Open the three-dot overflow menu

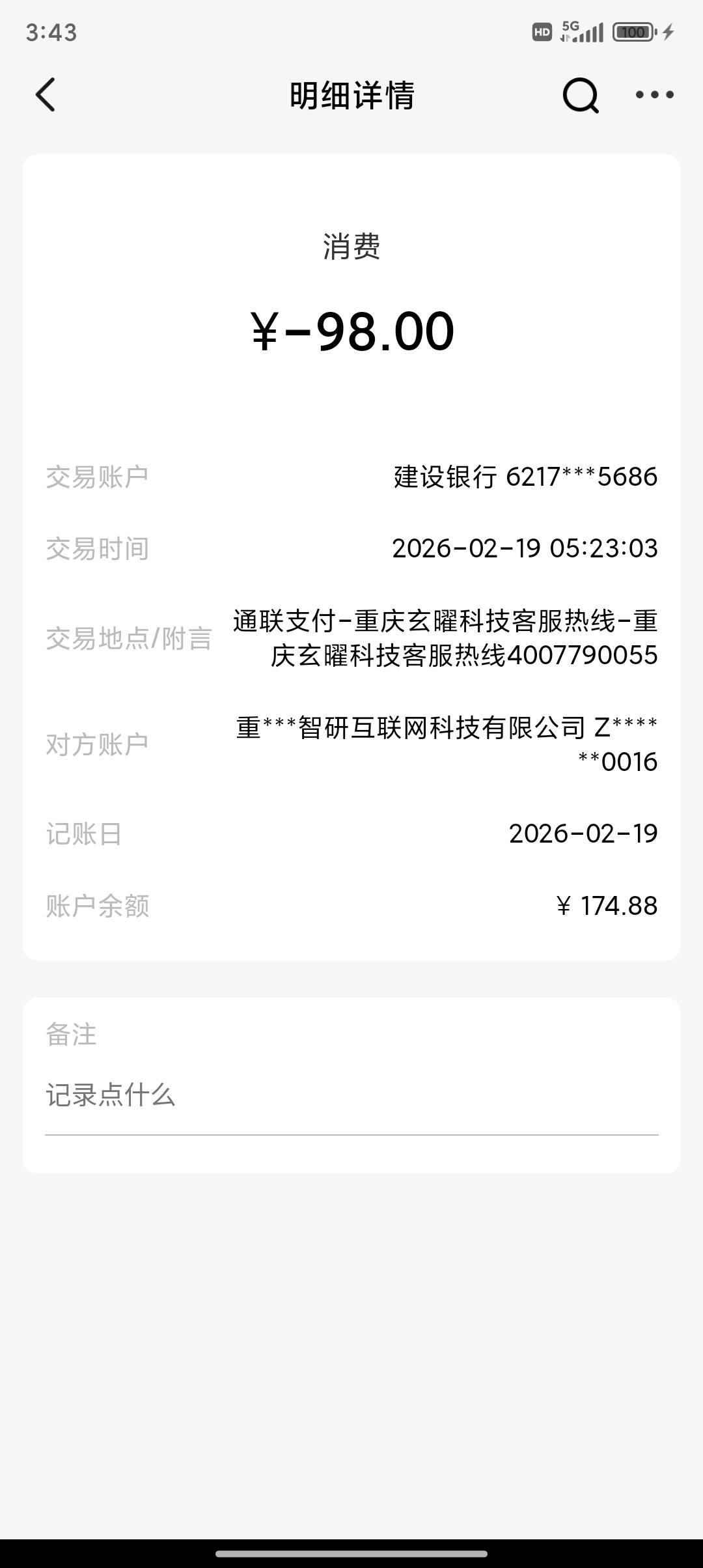pyautogui.click(x=654, y=95)
